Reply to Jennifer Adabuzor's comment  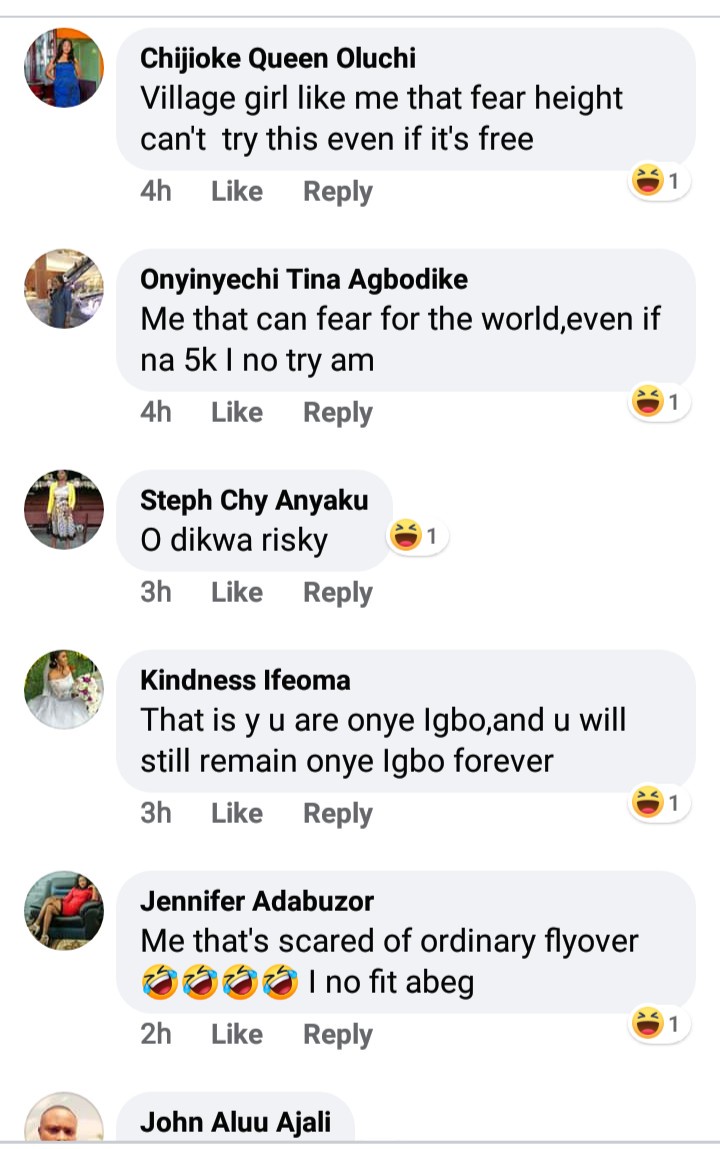coord(337,1034)
